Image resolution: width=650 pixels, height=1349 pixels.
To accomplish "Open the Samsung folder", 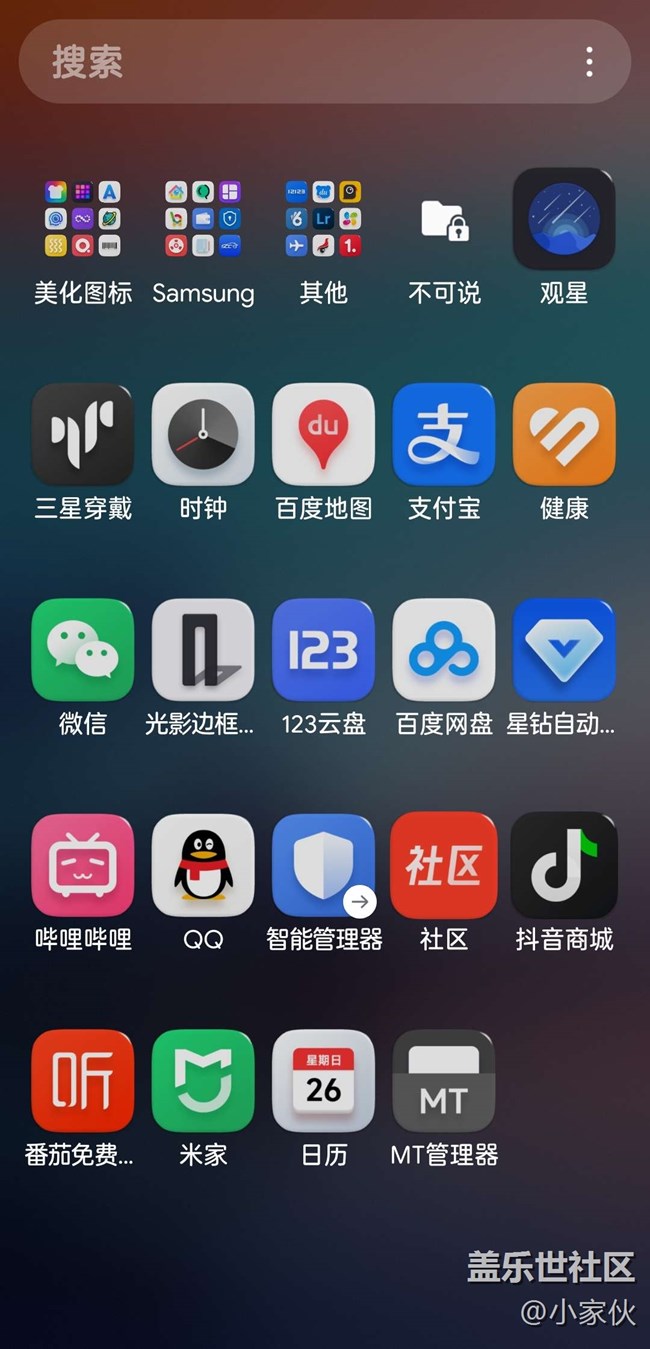I will point(203,219).
